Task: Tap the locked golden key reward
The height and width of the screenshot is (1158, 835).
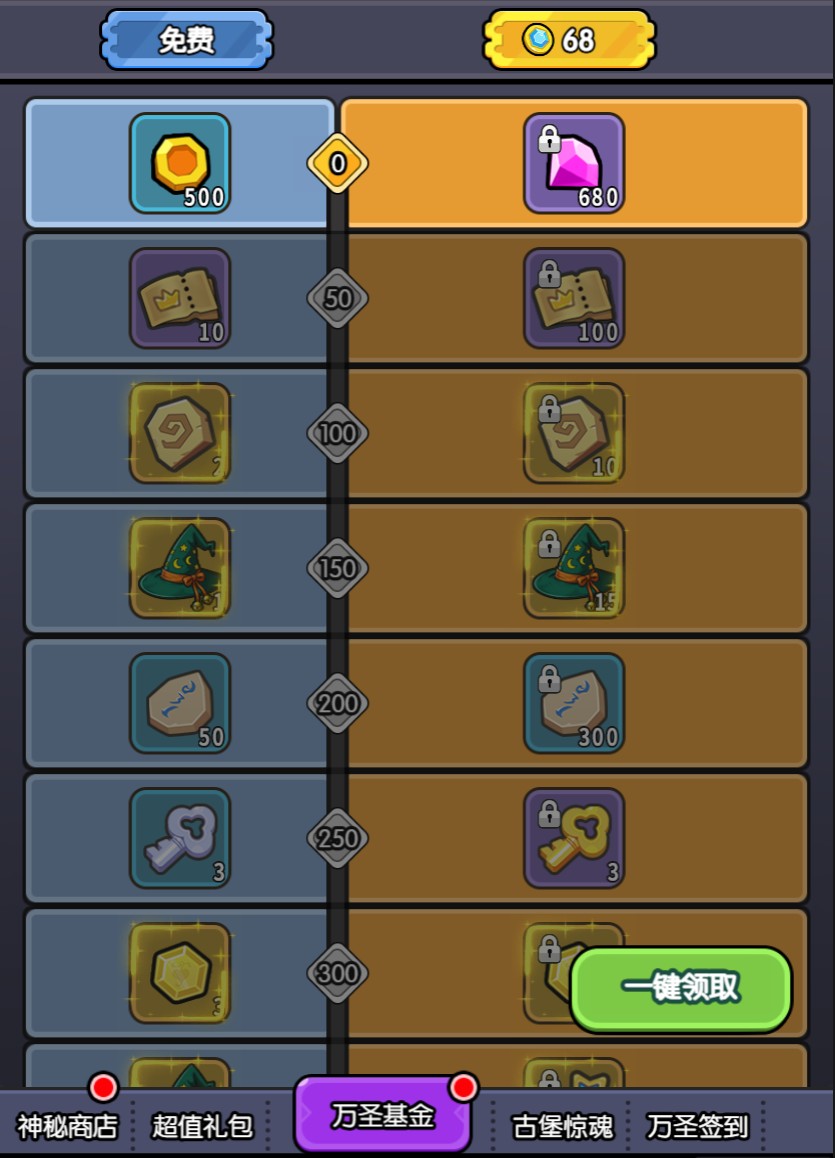Action: point(574,838)
